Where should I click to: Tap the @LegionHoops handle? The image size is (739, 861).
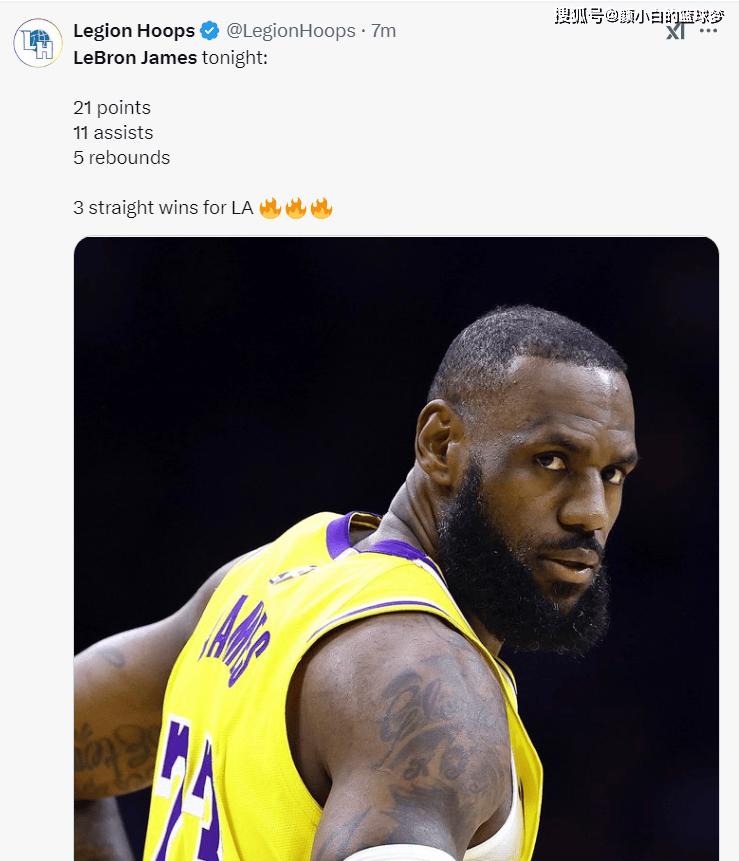[291, 31]
